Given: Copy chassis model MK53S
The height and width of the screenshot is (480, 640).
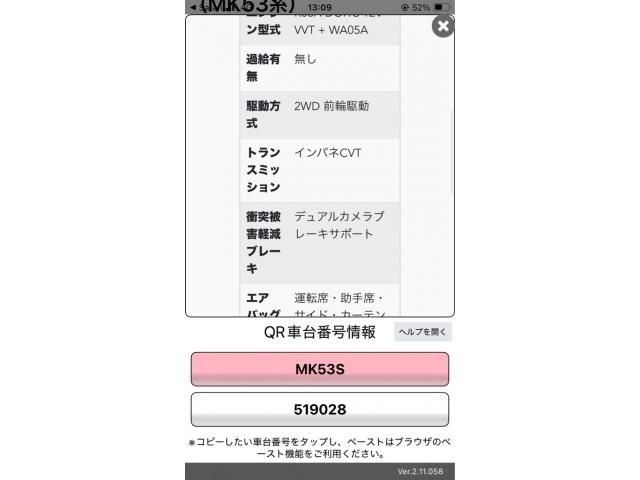Looking at the screenshot, I should pos(319,369).
